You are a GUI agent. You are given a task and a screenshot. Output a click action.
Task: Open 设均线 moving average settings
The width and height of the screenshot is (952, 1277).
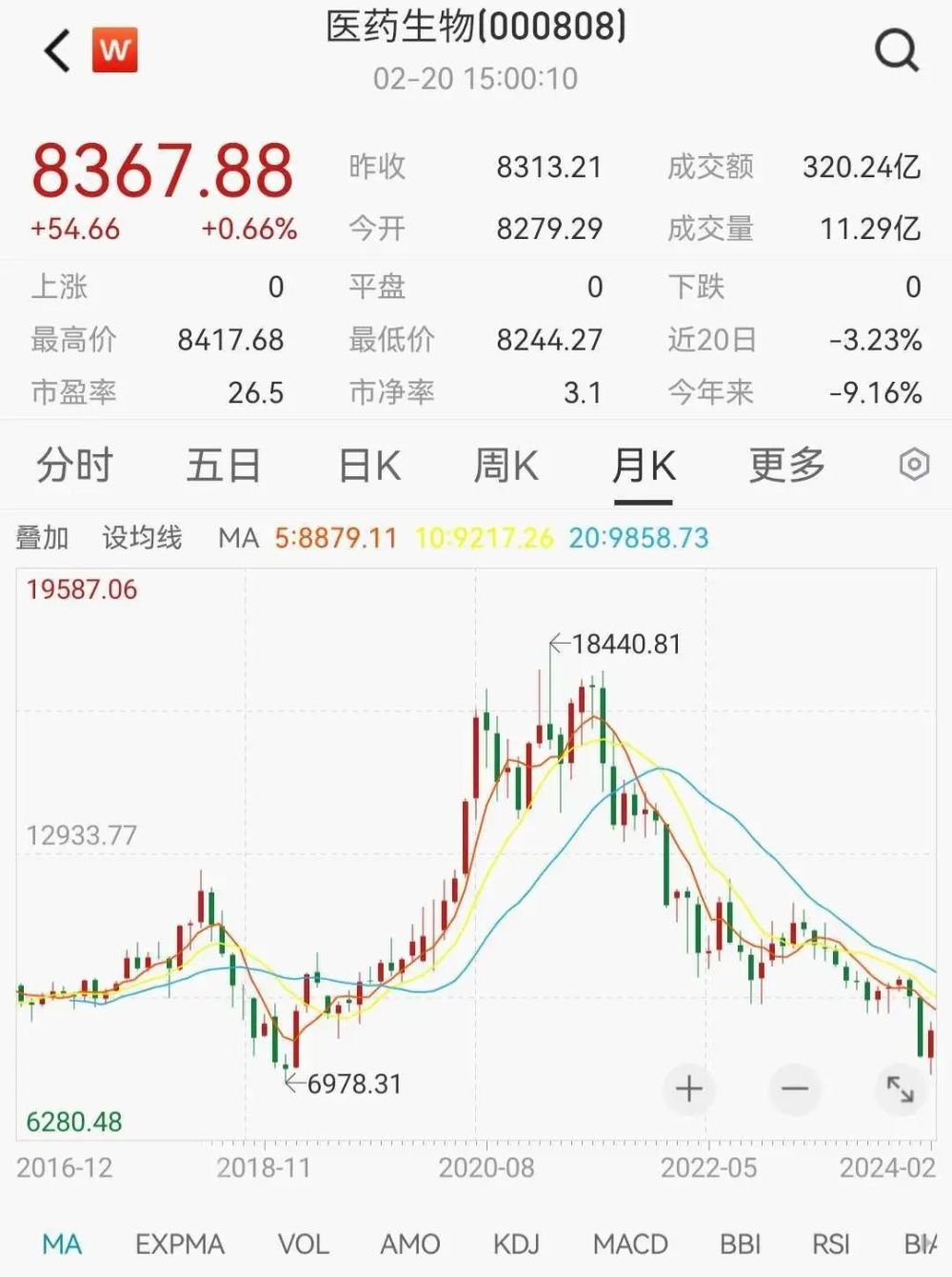142,538
